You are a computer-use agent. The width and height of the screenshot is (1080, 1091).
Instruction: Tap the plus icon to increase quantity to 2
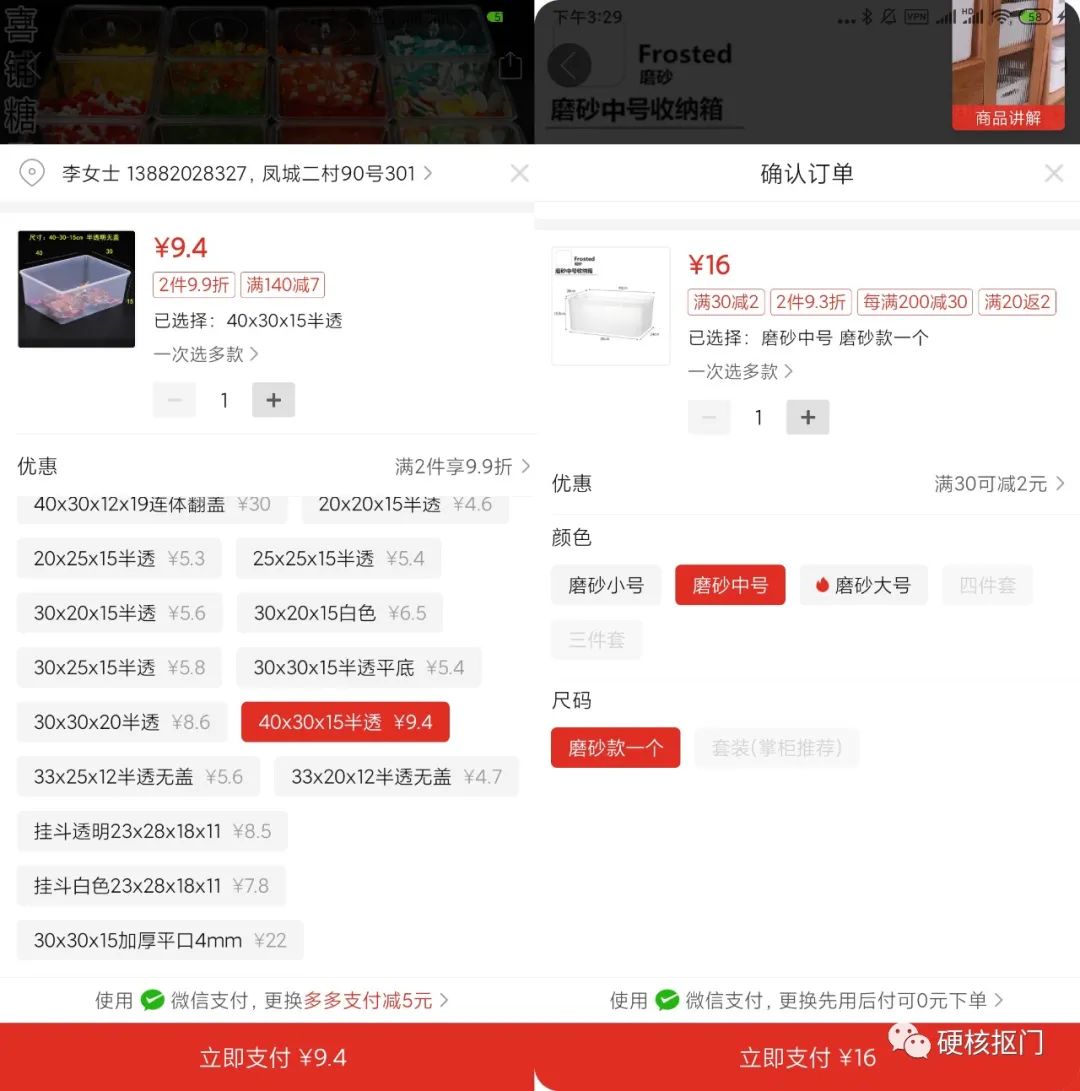click(272, 400)
